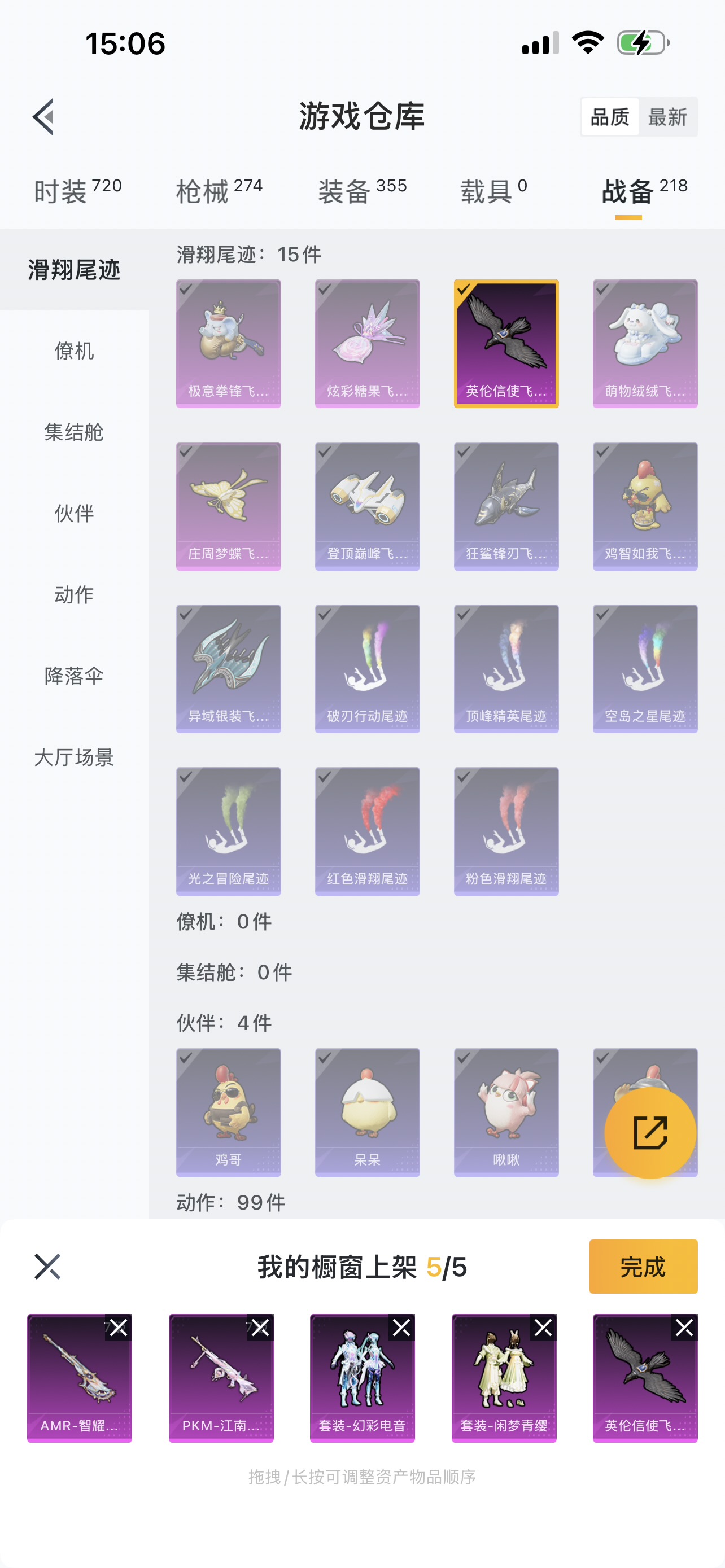The height and width of the screenshot is (1568, 725).
Task: Tap the yellow floating share button
Action: pos(649,1133)
